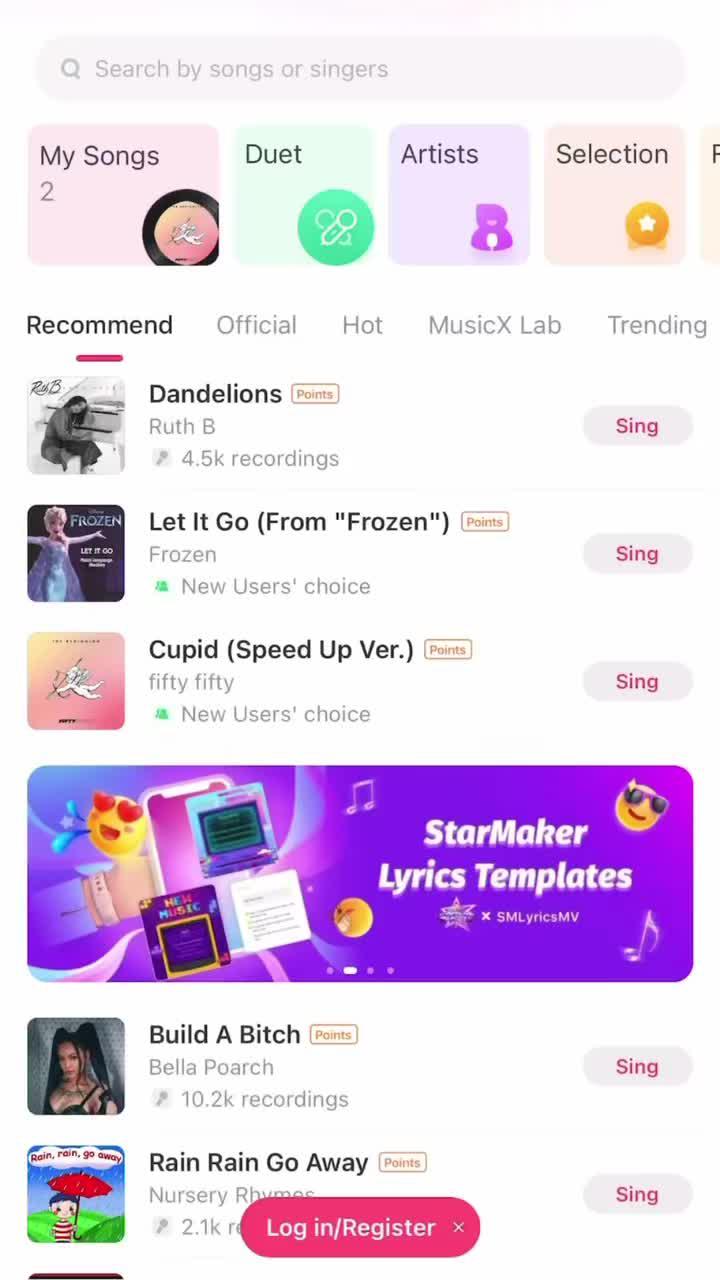The width and height of the screenshot is (720, 1280).
Task: Sing Cupid (Speed Up Ver.)
Action: 637,682
